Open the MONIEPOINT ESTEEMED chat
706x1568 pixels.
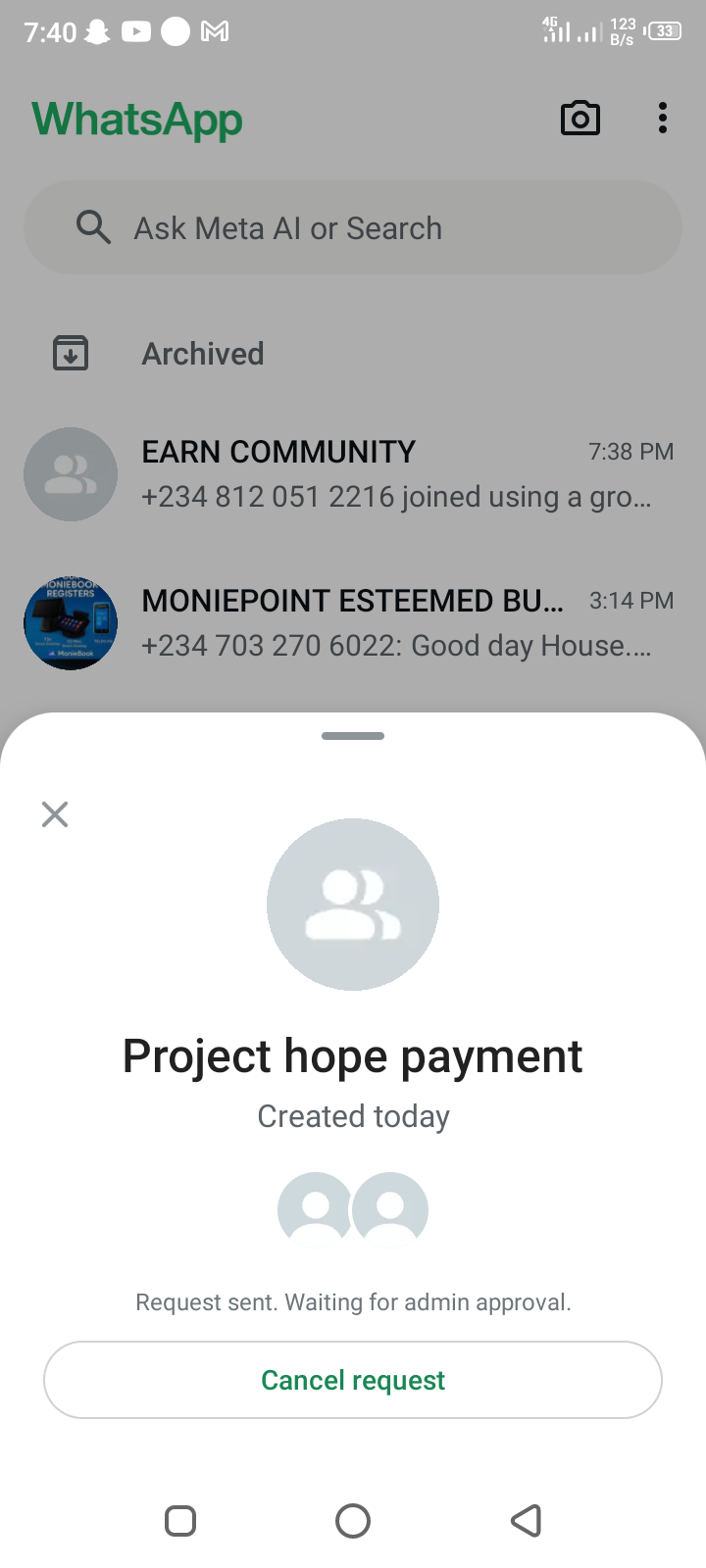[x=353, y=623]
